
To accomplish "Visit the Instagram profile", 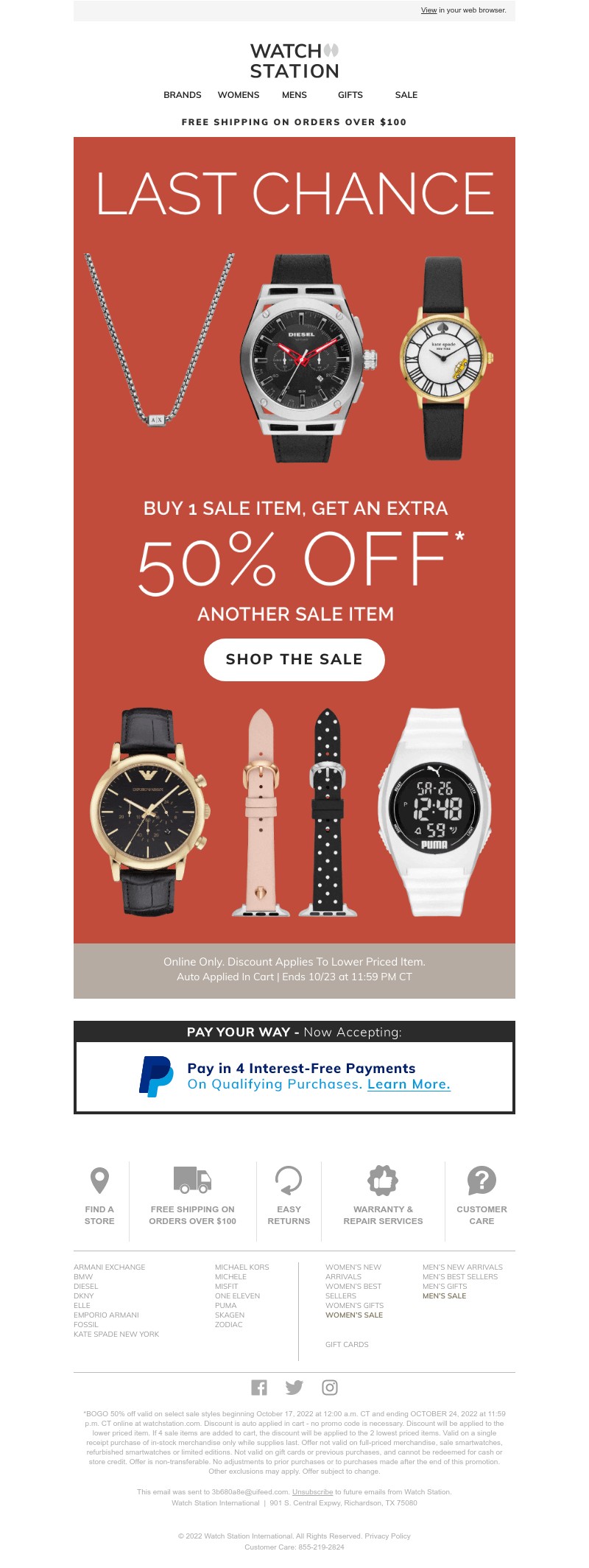I will (330, 1388).
